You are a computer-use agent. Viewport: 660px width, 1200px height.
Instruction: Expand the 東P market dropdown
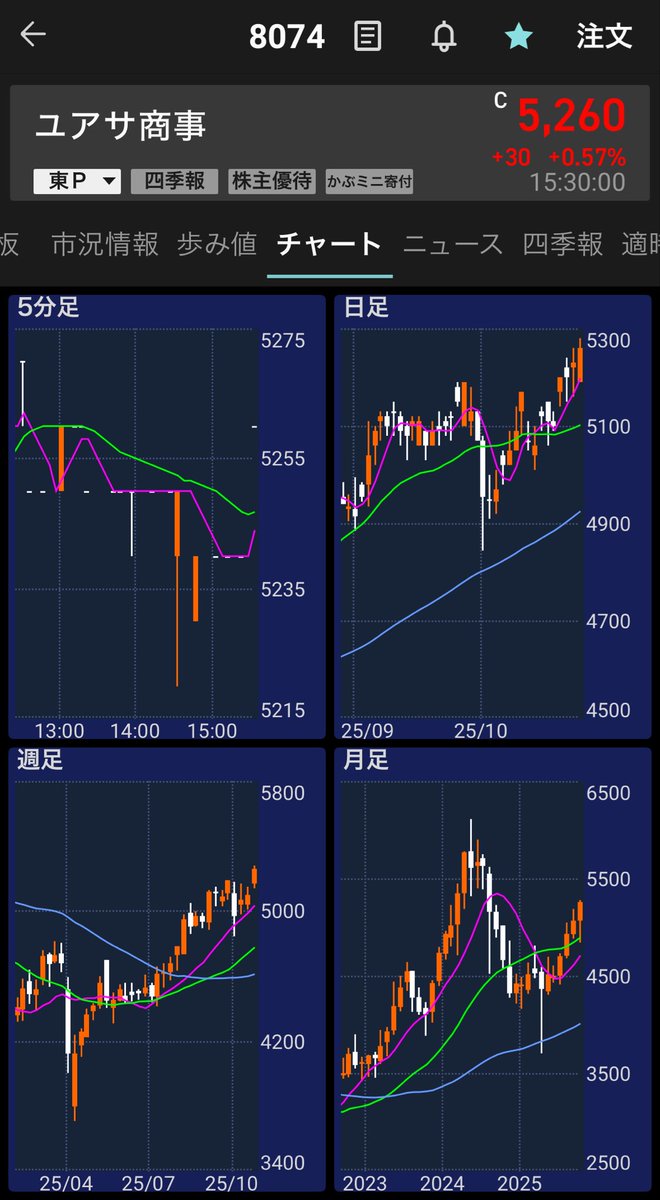pyautogui.click(x=77, y=181)
